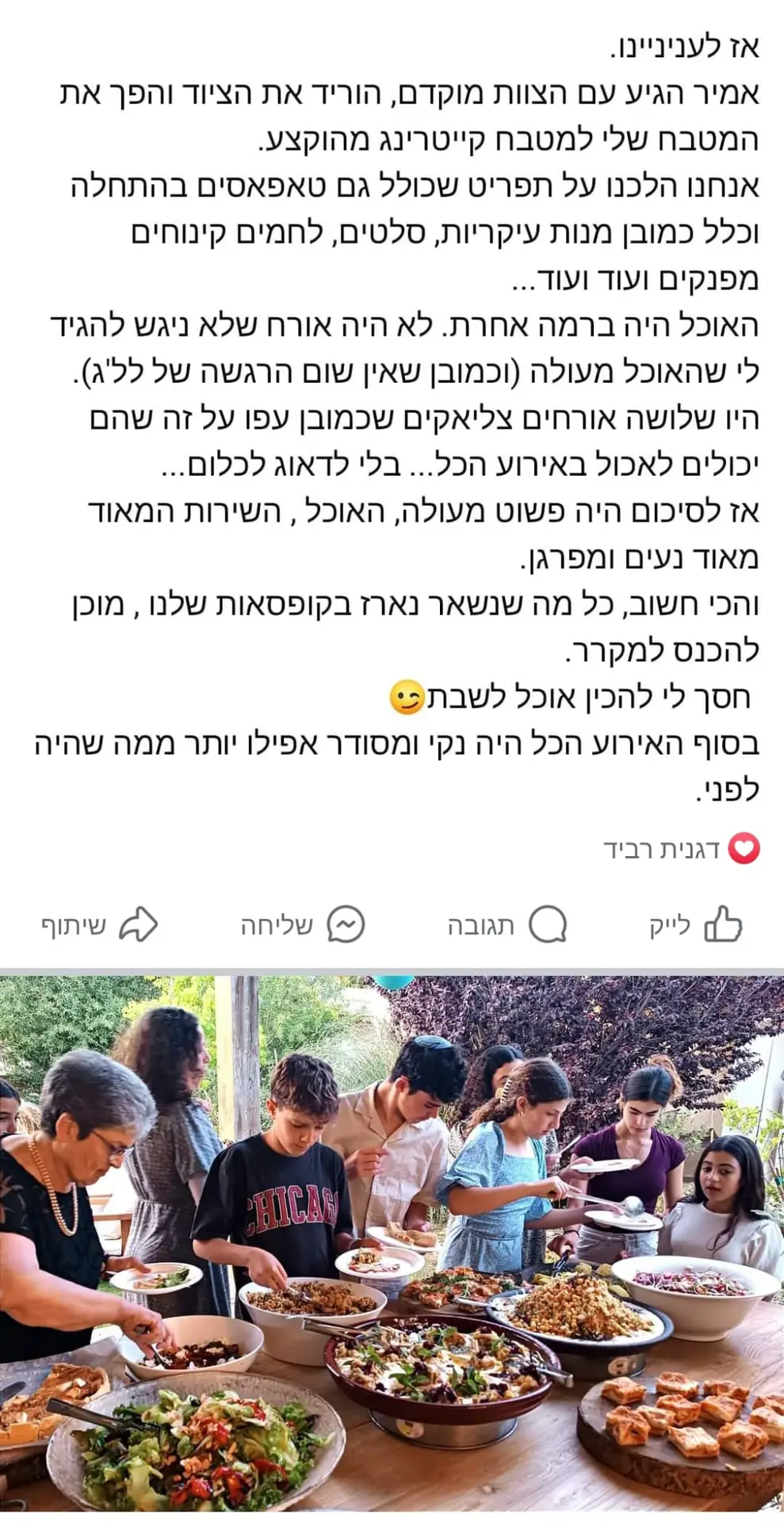This screenshot has width=784, height=1522.
Task: Share the post with שיתוף
Action: pos(100,924)
